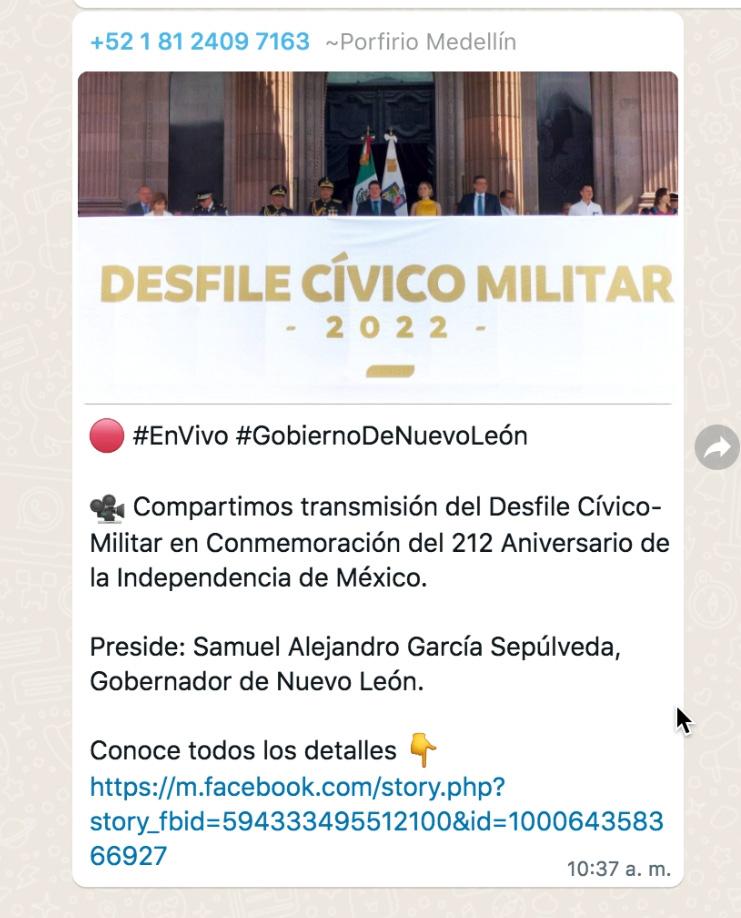Forward this message with the arrow icon

(716, 448)
